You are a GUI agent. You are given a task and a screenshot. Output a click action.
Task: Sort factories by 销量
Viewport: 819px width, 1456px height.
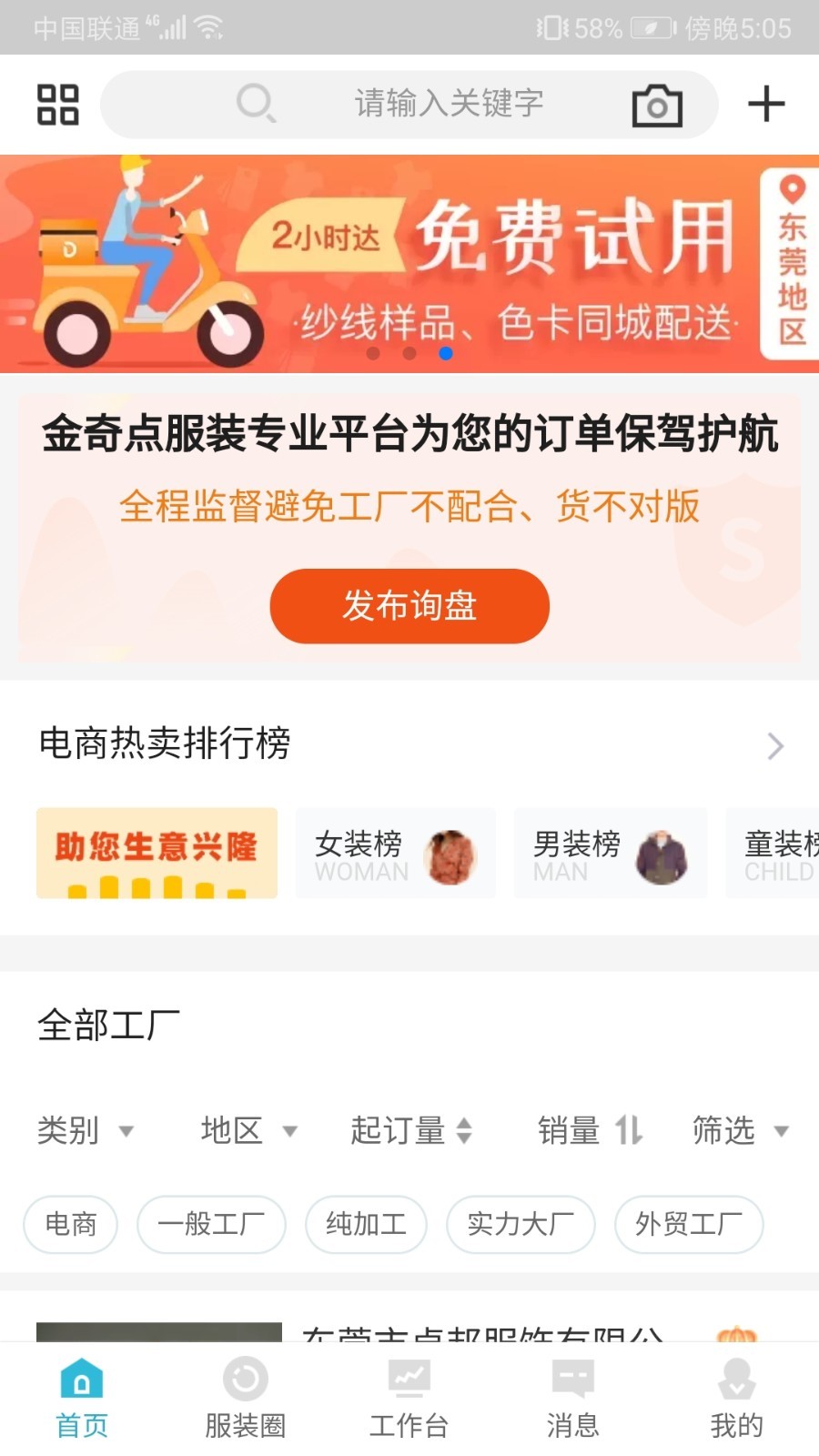[590, 1131]
